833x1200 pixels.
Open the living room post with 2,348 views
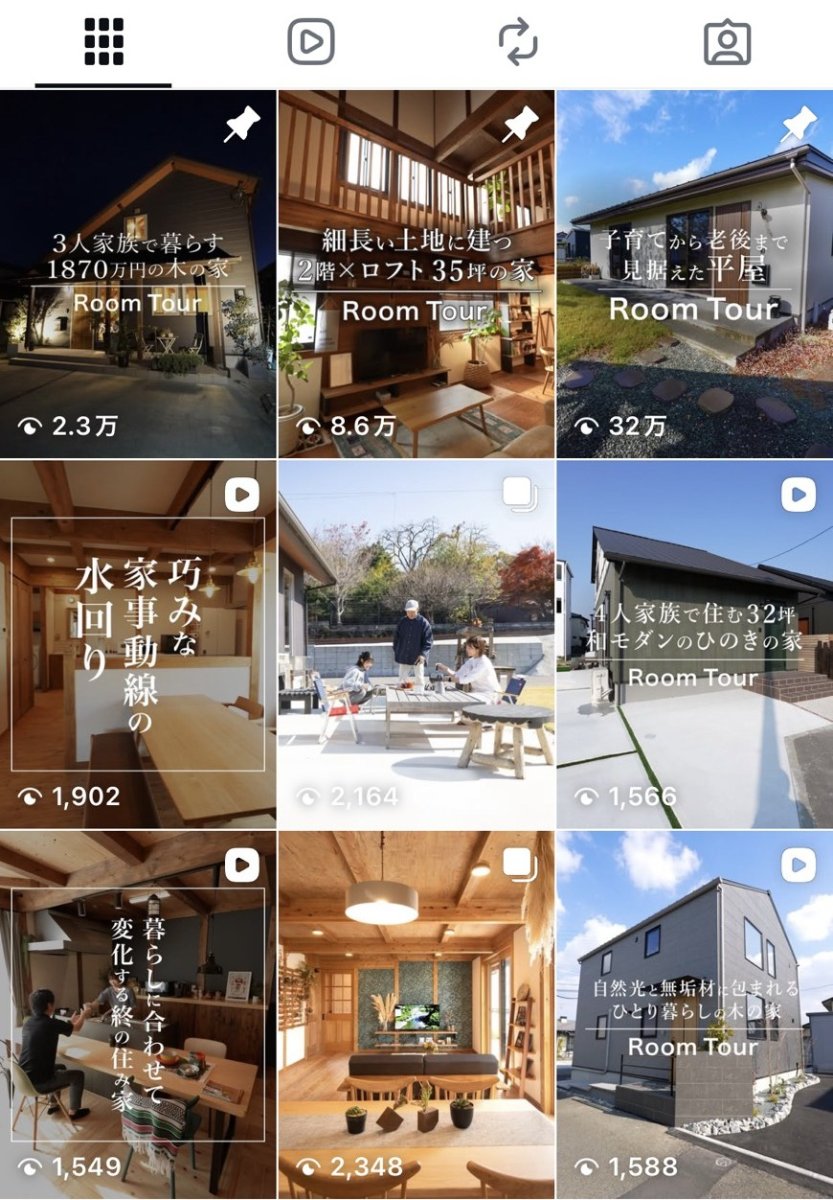(x=416, y=1015)
